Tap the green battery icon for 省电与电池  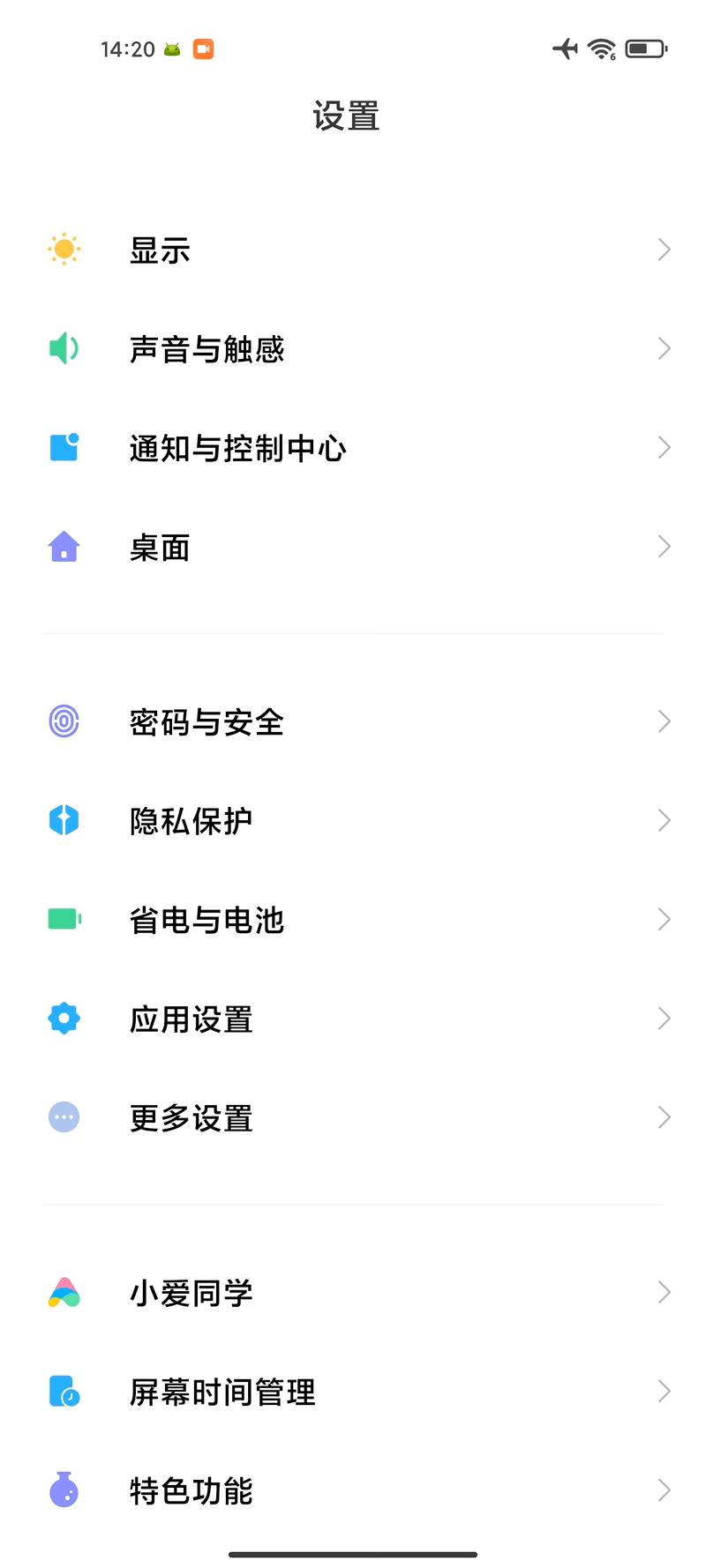pyautogui.click(x=64, y=919)
